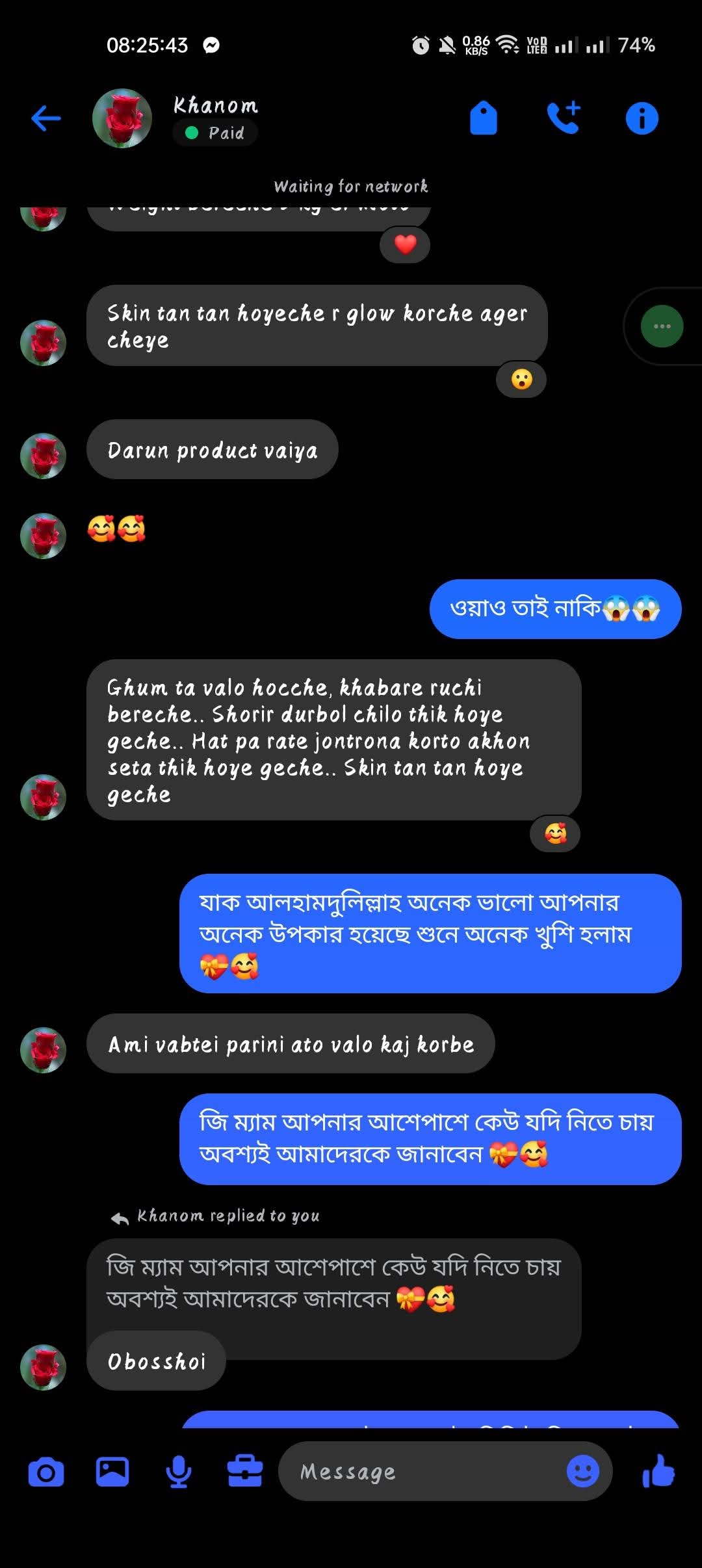View heart reaction on the top message
The width and height of the screenshot is (702, 1568).
(405, 244)
